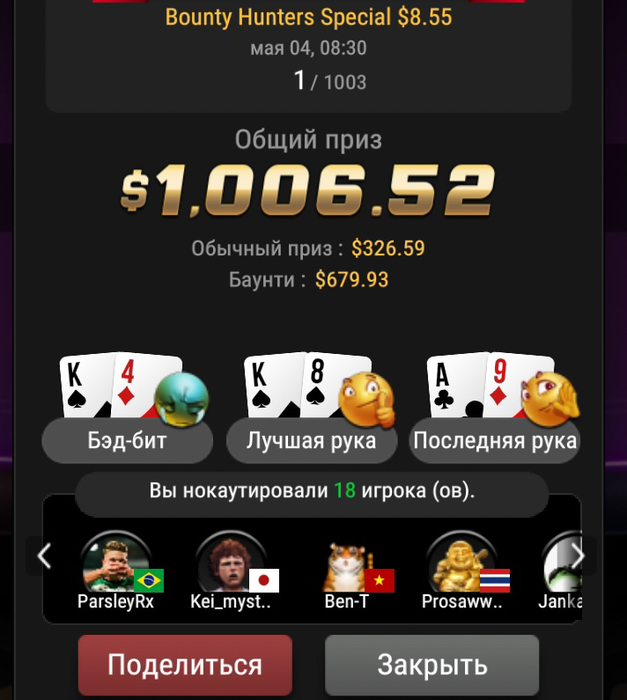Open the Бэд-бит hand

coord(127,440)
